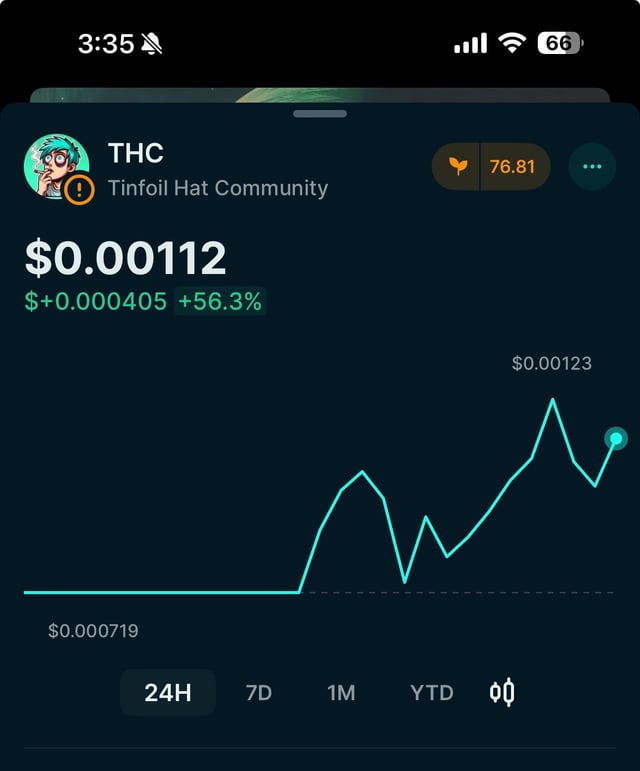Viewport: 640px width, 771px height.
Task: Show the YTD price chart
Action: click(432, 692)
